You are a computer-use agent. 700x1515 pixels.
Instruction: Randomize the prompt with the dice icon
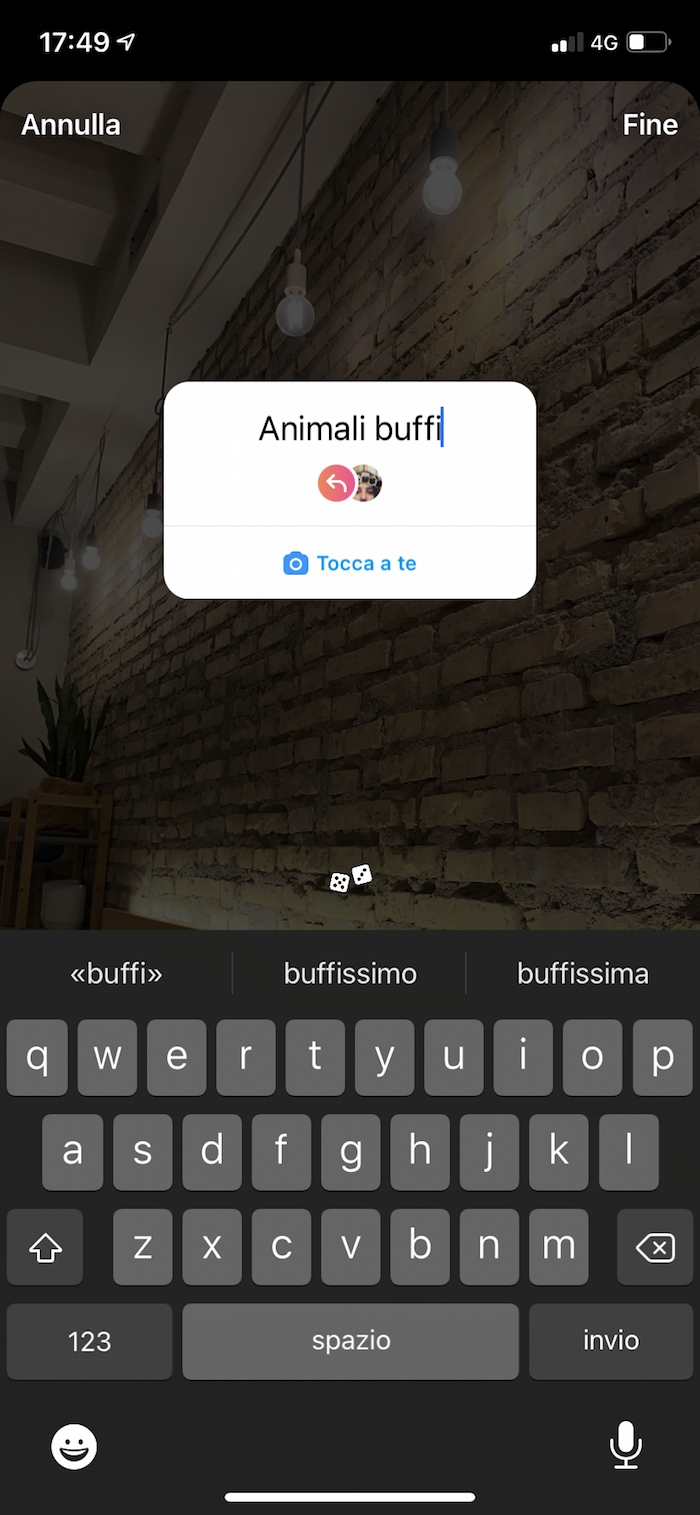(351, 878)
